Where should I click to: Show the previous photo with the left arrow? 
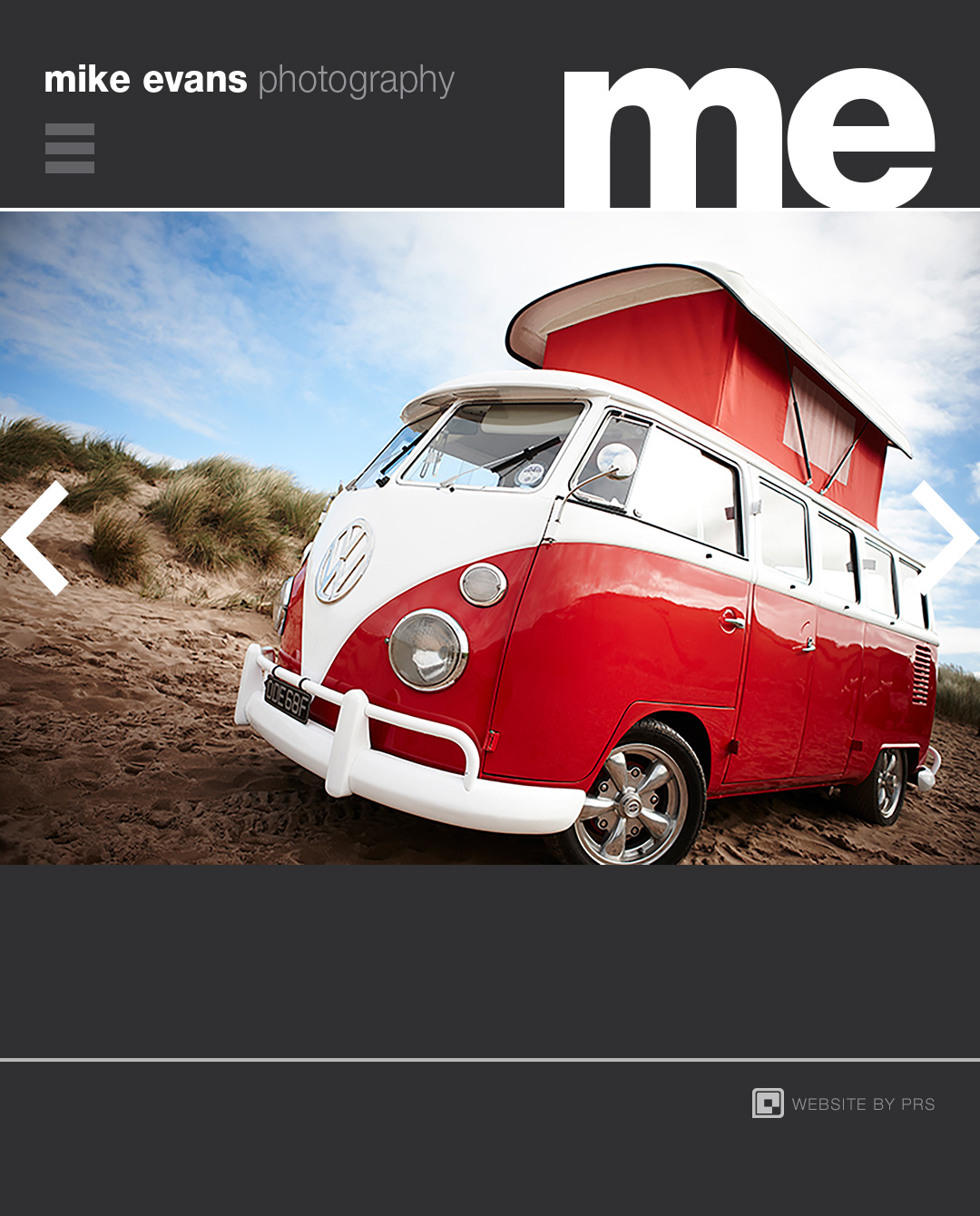tap(36, 538)
